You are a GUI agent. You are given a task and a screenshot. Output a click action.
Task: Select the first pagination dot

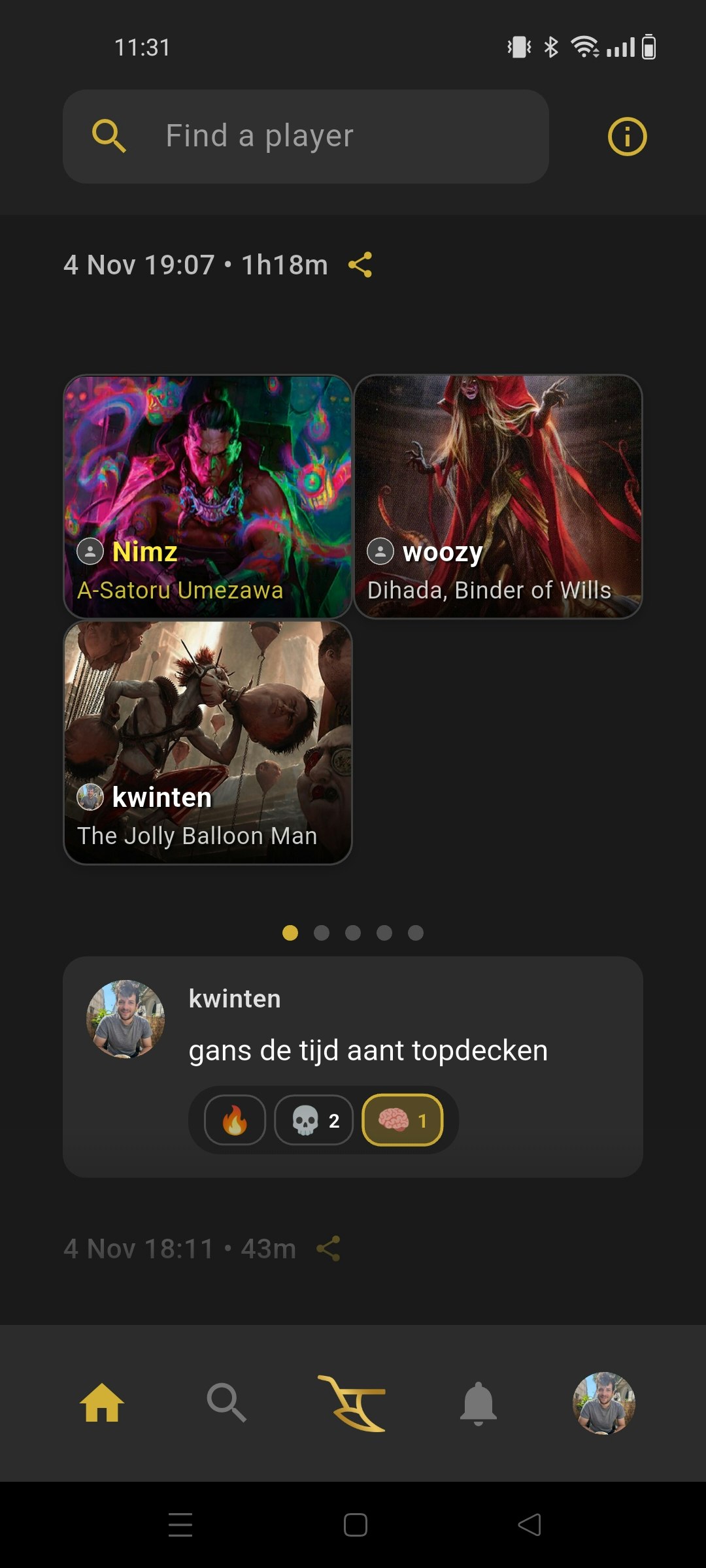290,933
